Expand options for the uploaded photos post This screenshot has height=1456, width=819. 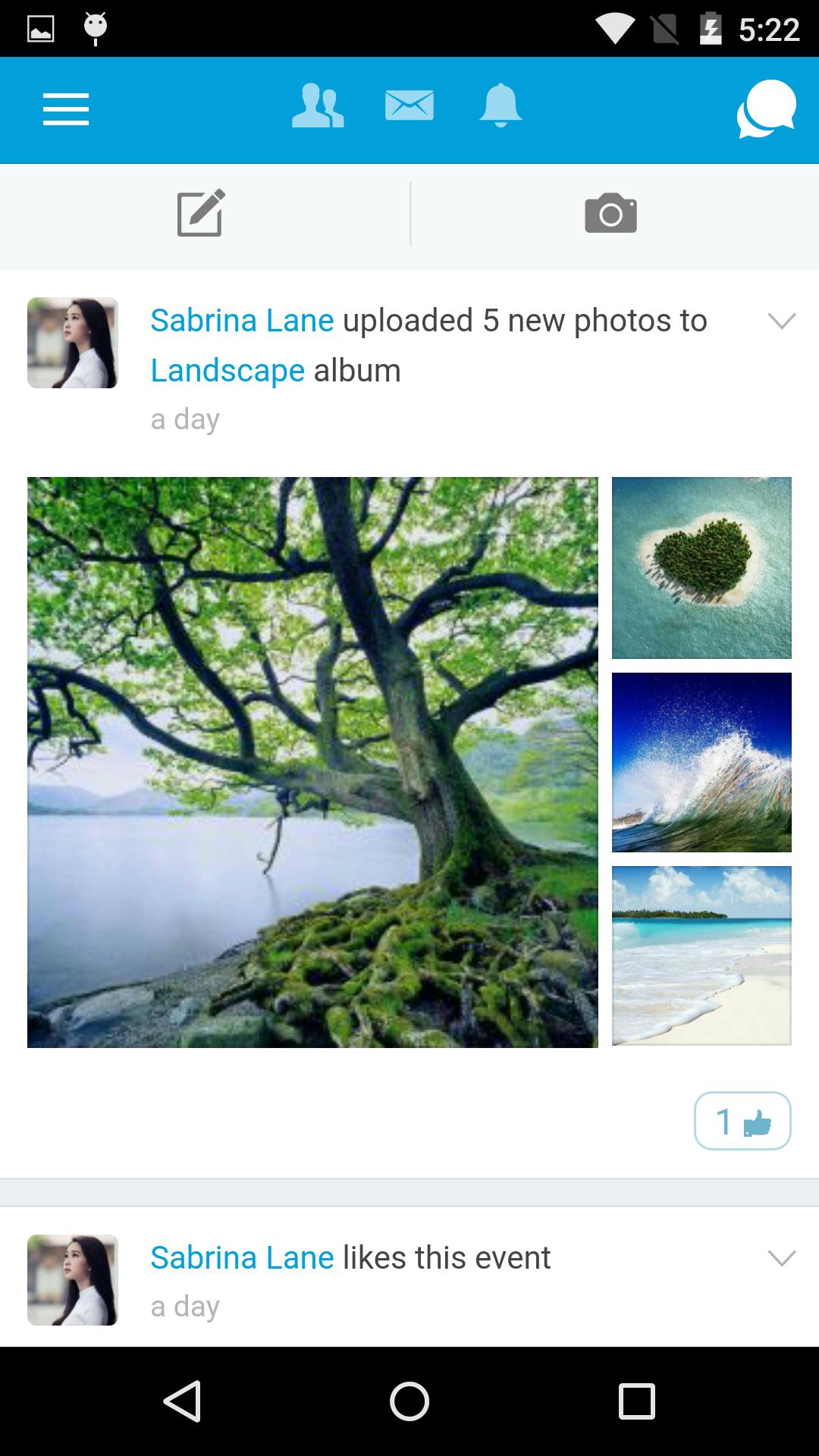point(781,321)
